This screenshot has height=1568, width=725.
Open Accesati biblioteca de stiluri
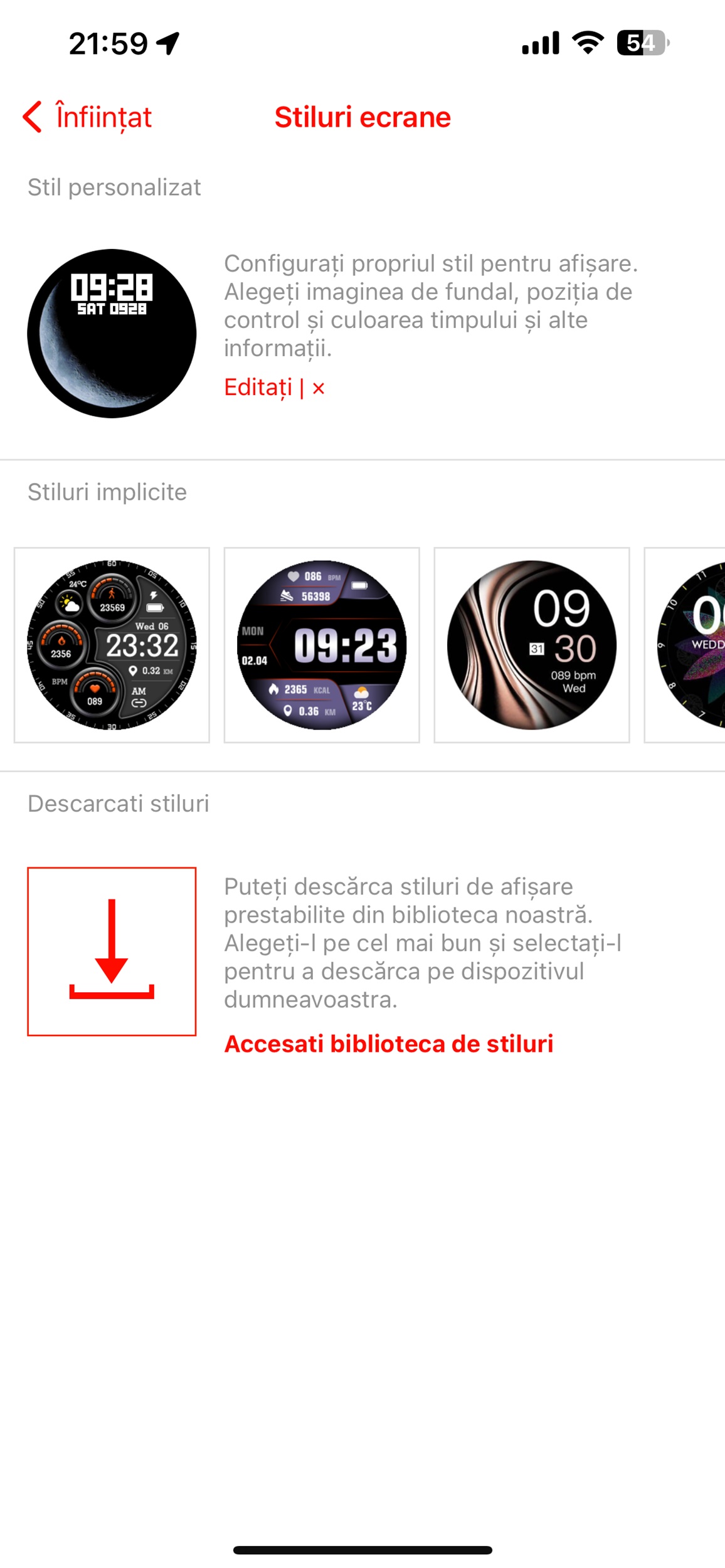[x=389, y=1044]
